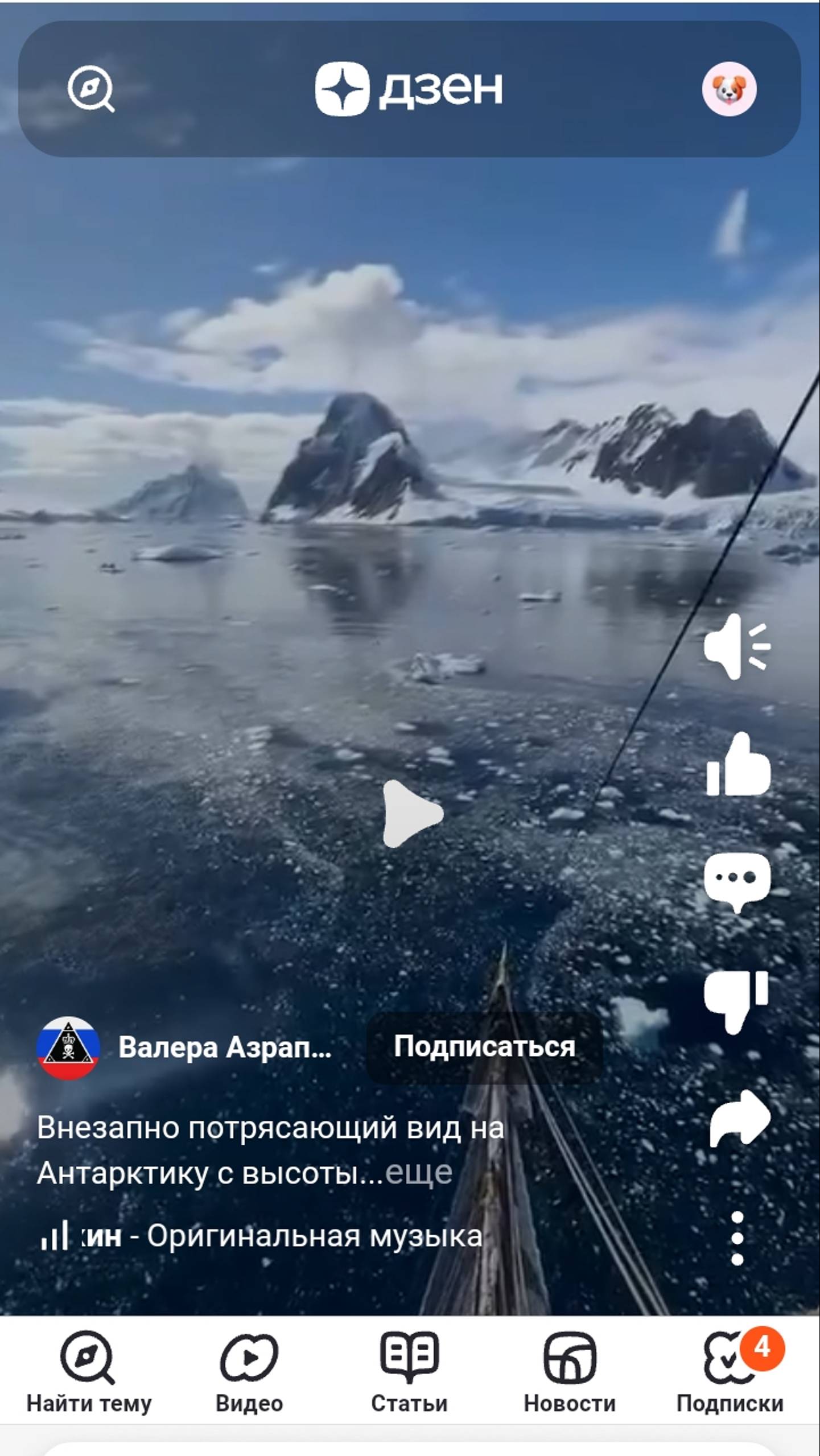820x1456 pixels.
Task: Switch to the Видео tab
Action: tap(249, 1371)
